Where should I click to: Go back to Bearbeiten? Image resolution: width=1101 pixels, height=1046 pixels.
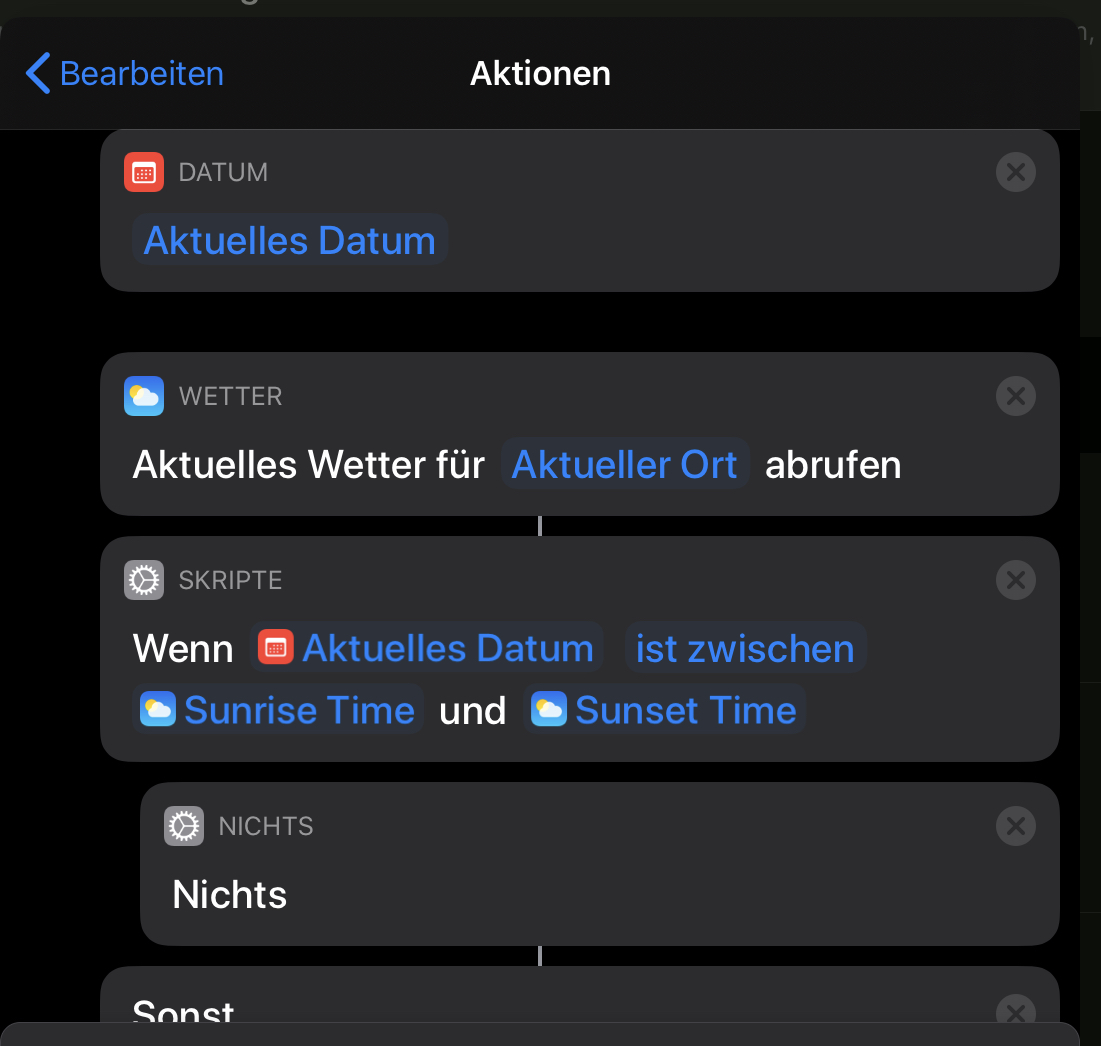click(x=124, y=74)
